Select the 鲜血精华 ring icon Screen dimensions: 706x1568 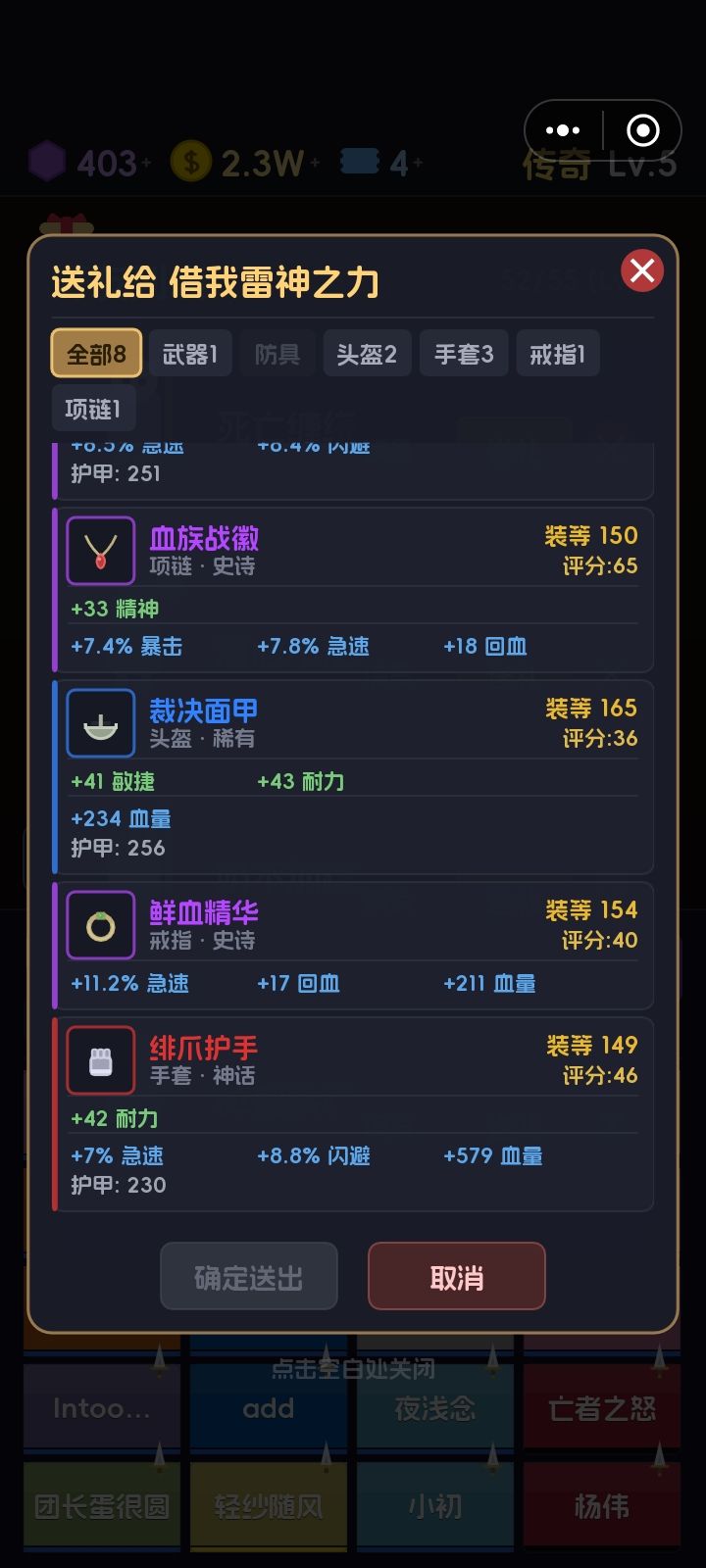(101, 924)
